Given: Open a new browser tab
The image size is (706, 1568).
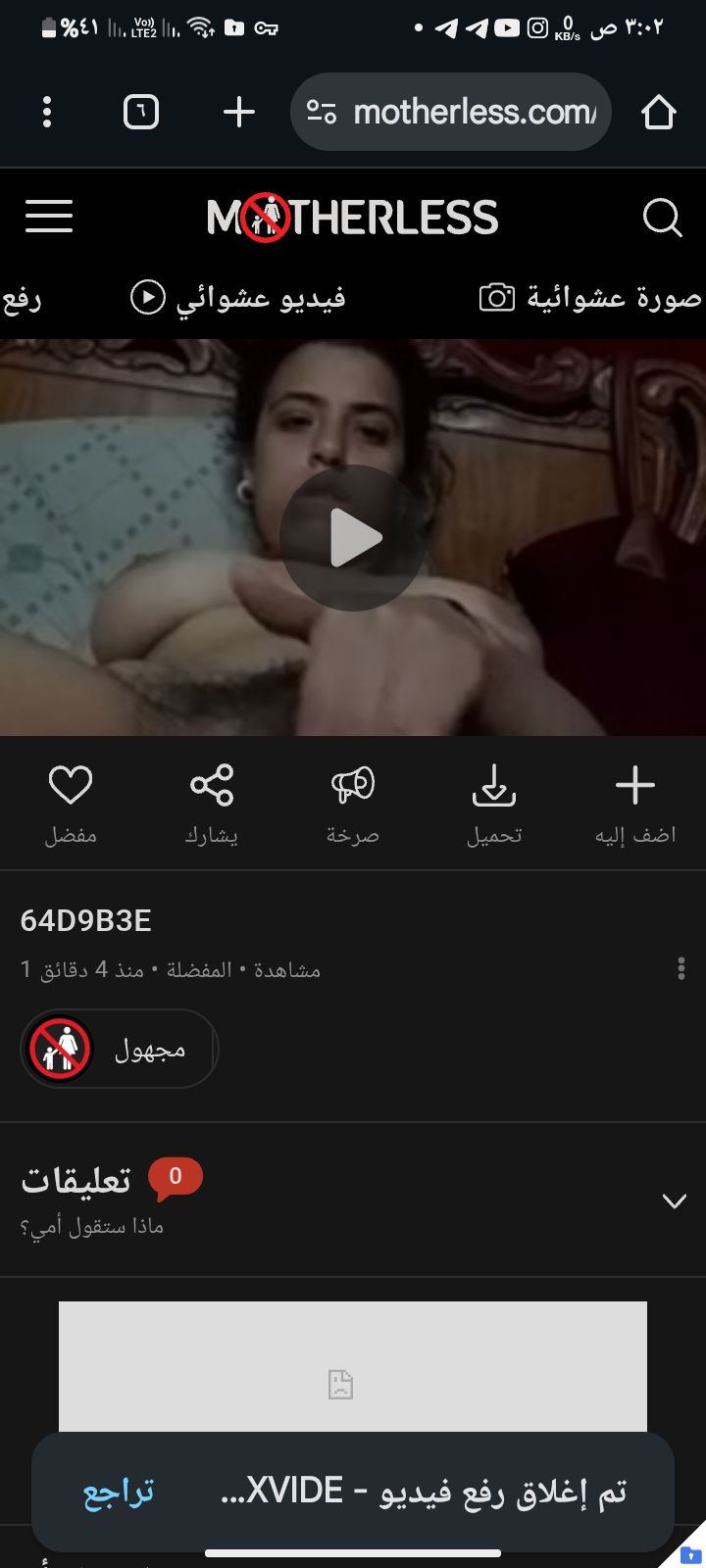Looking at the screenshot, I should (x=239, y=113).
